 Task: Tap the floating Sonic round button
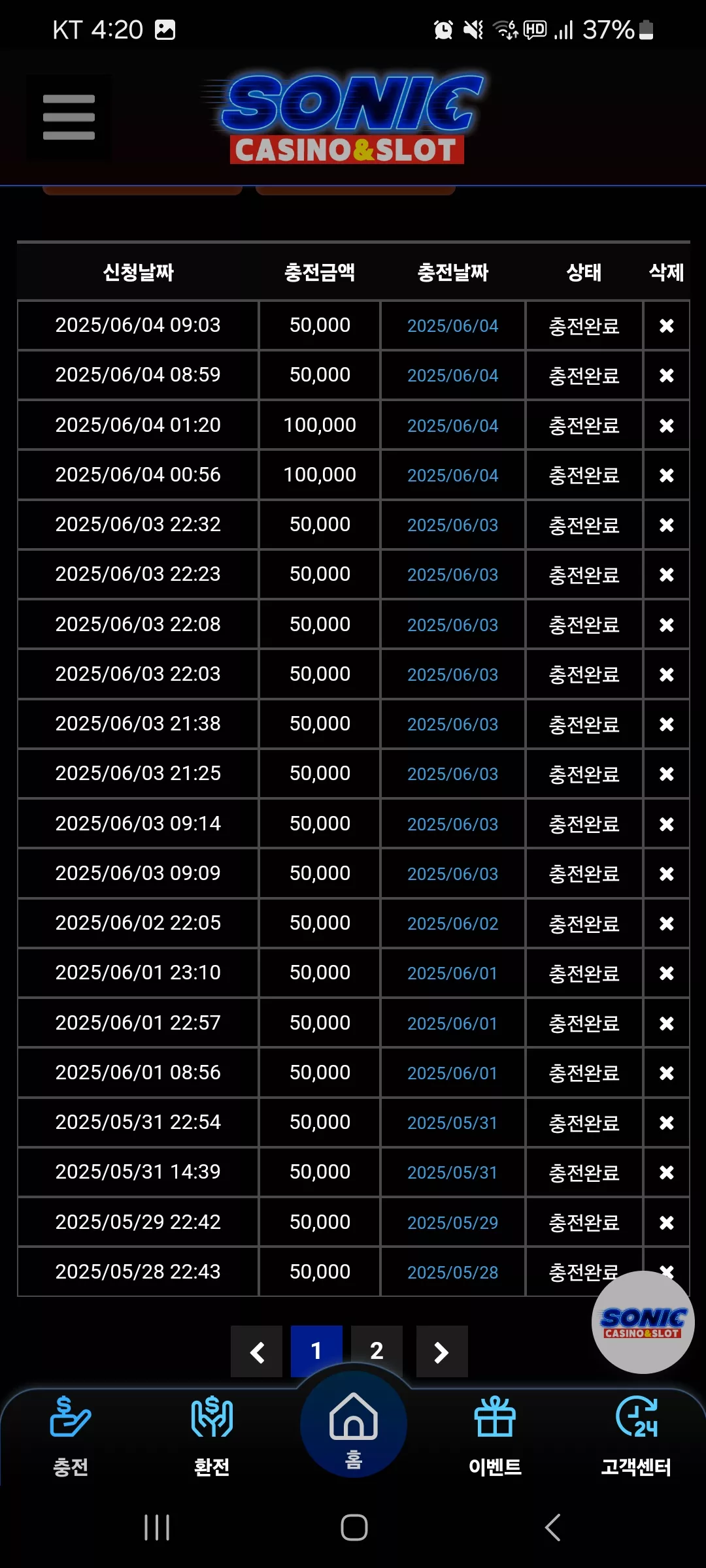click(x=643, y=1322)
